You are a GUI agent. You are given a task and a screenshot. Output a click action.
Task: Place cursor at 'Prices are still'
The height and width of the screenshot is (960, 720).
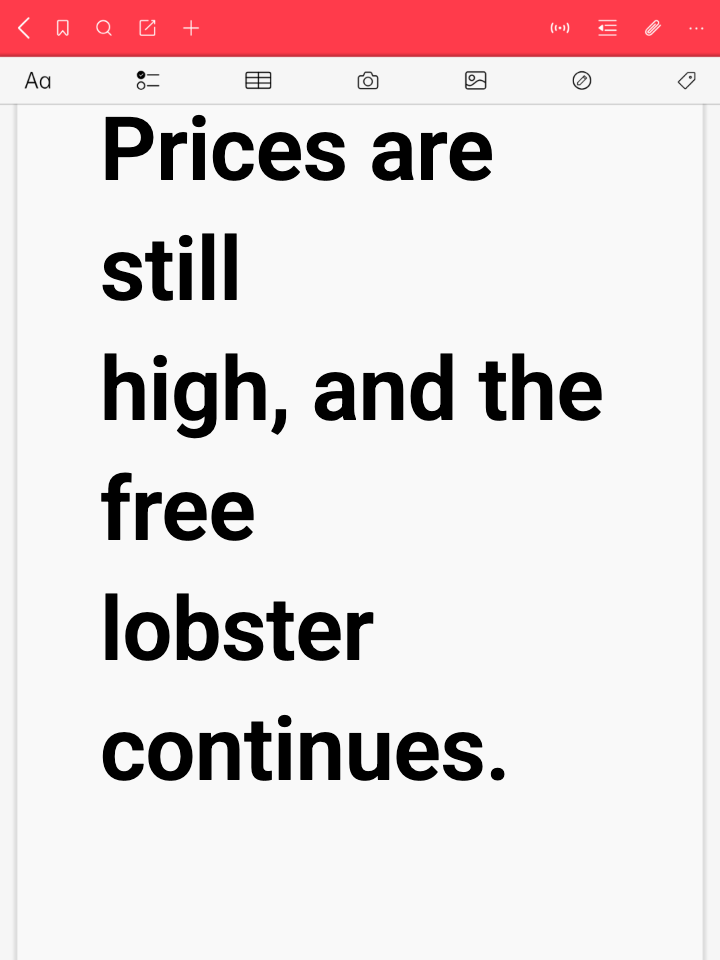[295, 148]
